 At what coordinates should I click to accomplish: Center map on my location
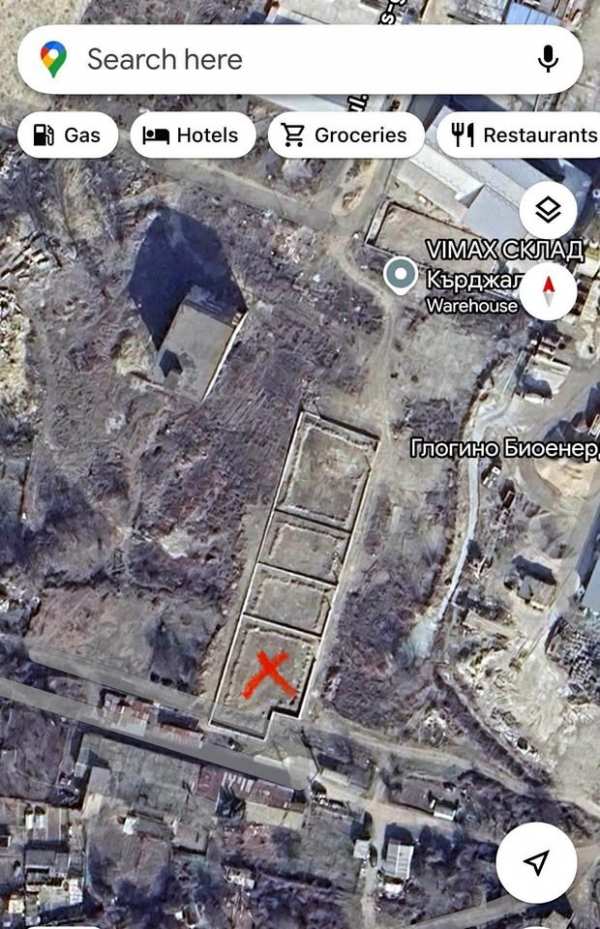coord(537,862)
